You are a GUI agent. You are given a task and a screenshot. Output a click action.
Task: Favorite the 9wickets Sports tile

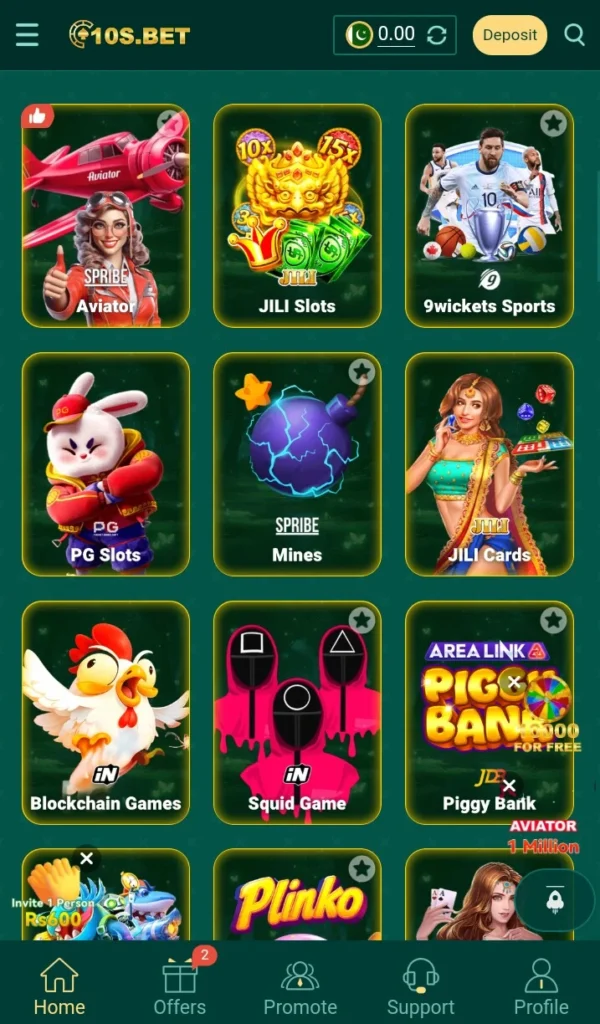coord(553,123)
